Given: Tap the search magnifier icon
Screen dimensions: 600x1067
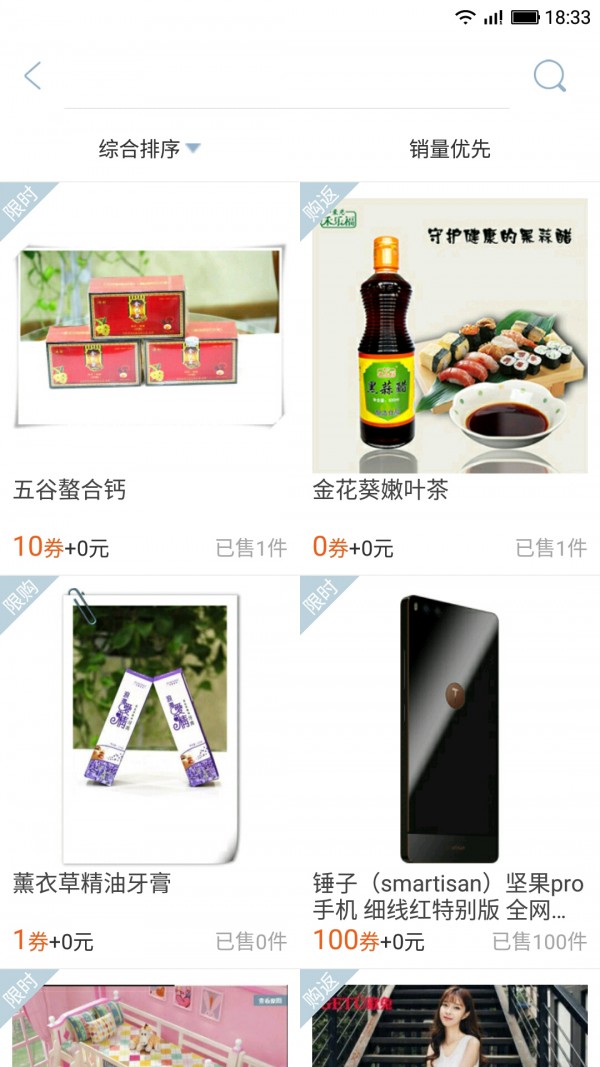Looking at the screenshot, I should tap(549, 76).
